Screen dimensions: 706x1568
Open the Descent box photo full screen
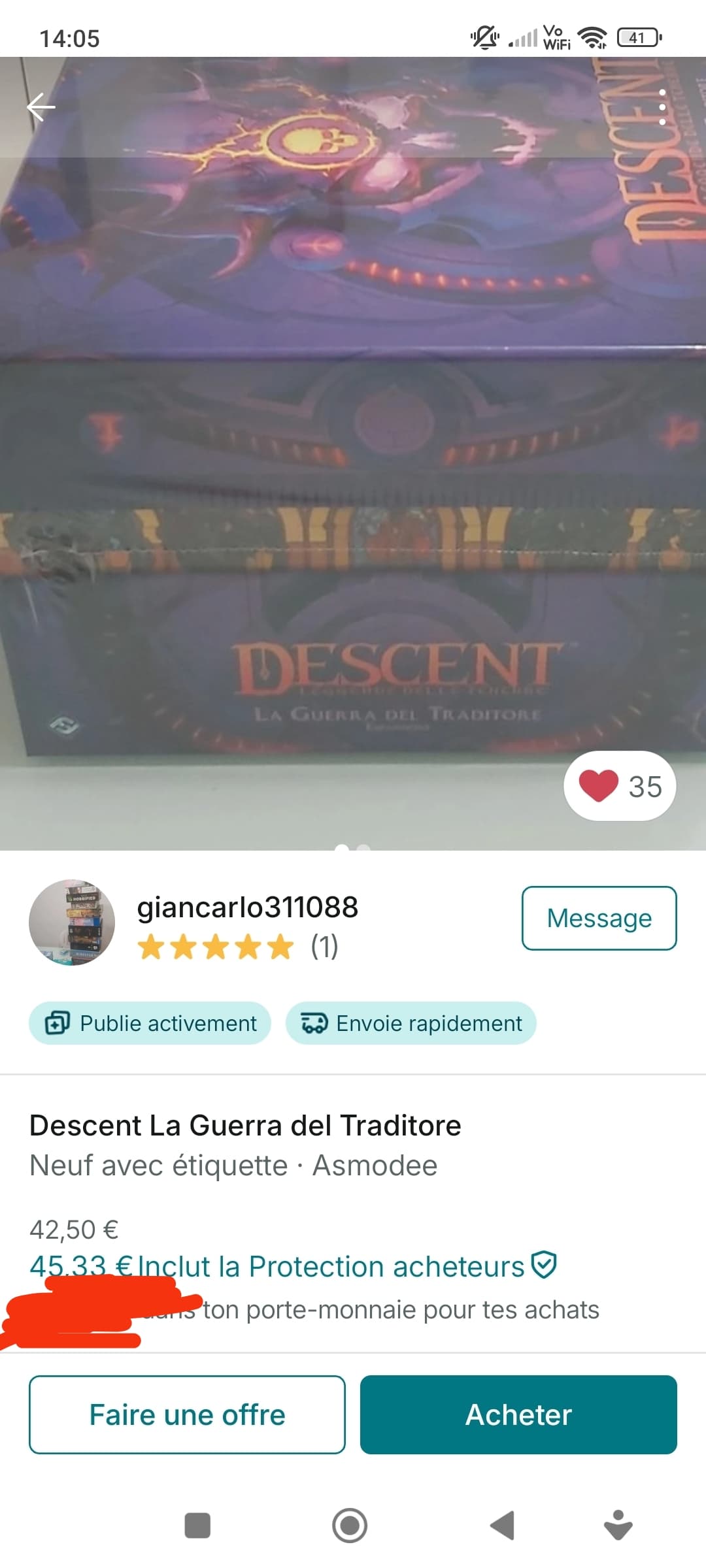353,457
